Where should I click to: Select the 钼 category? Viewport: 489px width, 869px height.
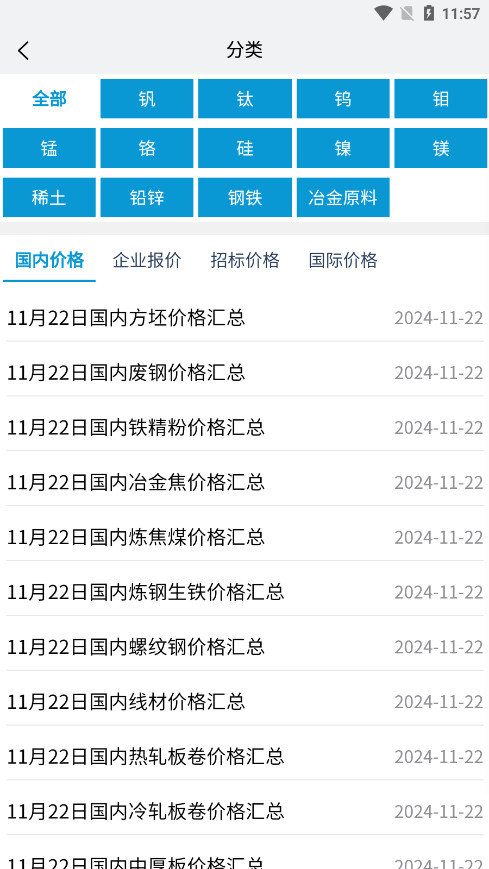[x=441, y=99]
